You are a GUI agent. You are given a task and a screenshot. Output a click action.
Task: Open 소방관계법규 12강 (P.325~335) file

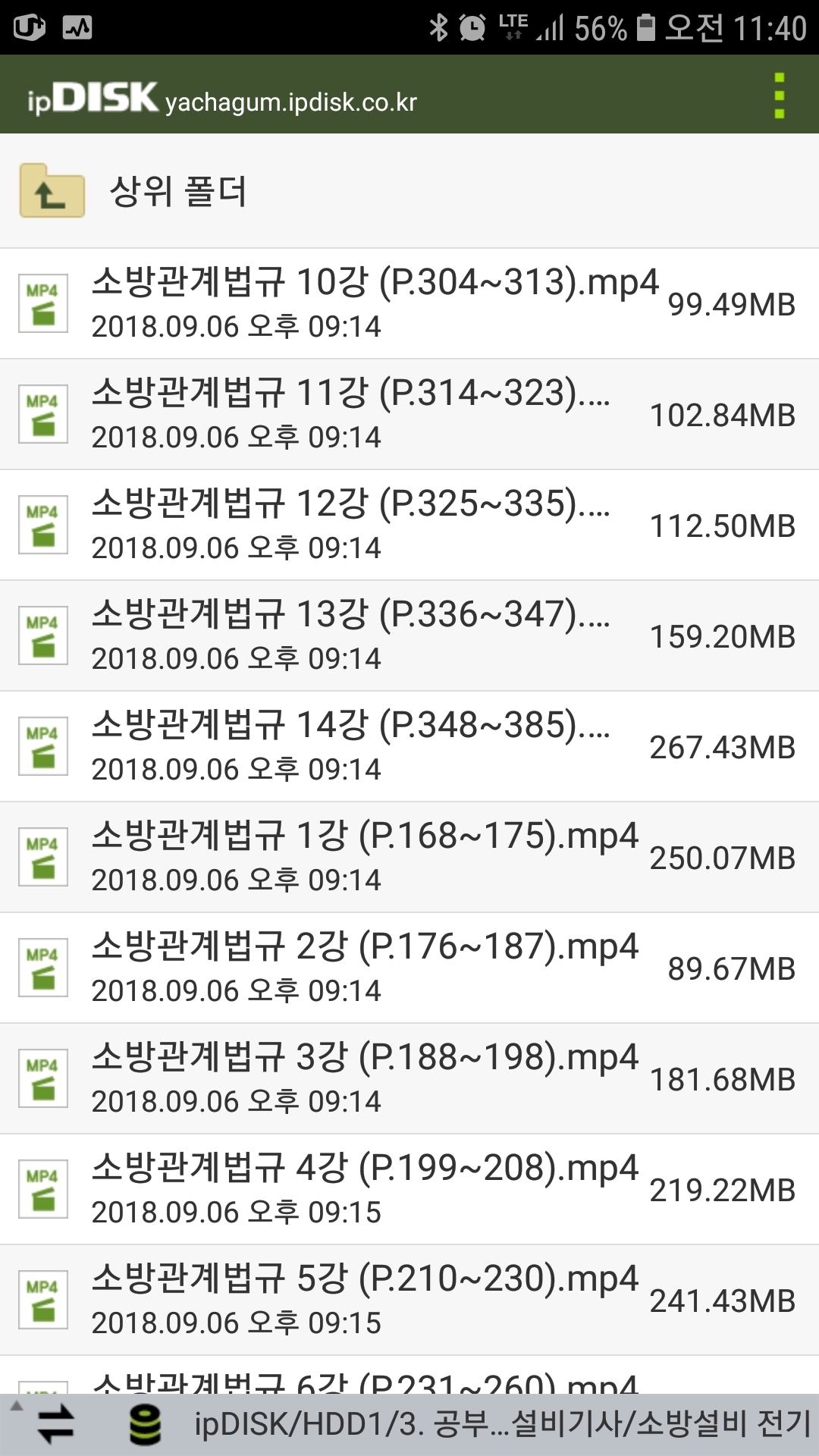(x=409, y=525)
